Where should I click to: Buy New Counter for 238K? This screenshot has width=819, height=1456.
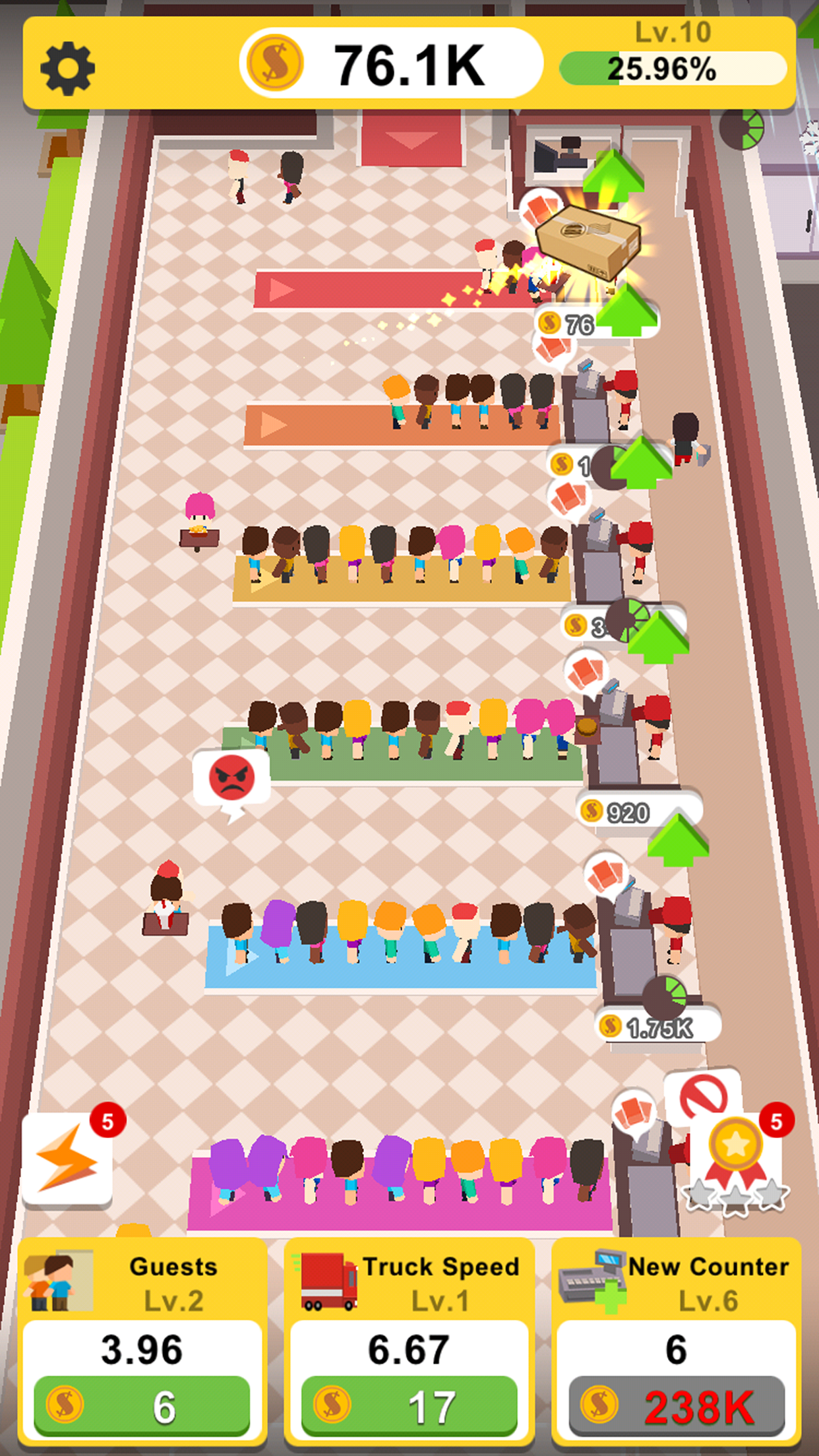[677, 1407]
